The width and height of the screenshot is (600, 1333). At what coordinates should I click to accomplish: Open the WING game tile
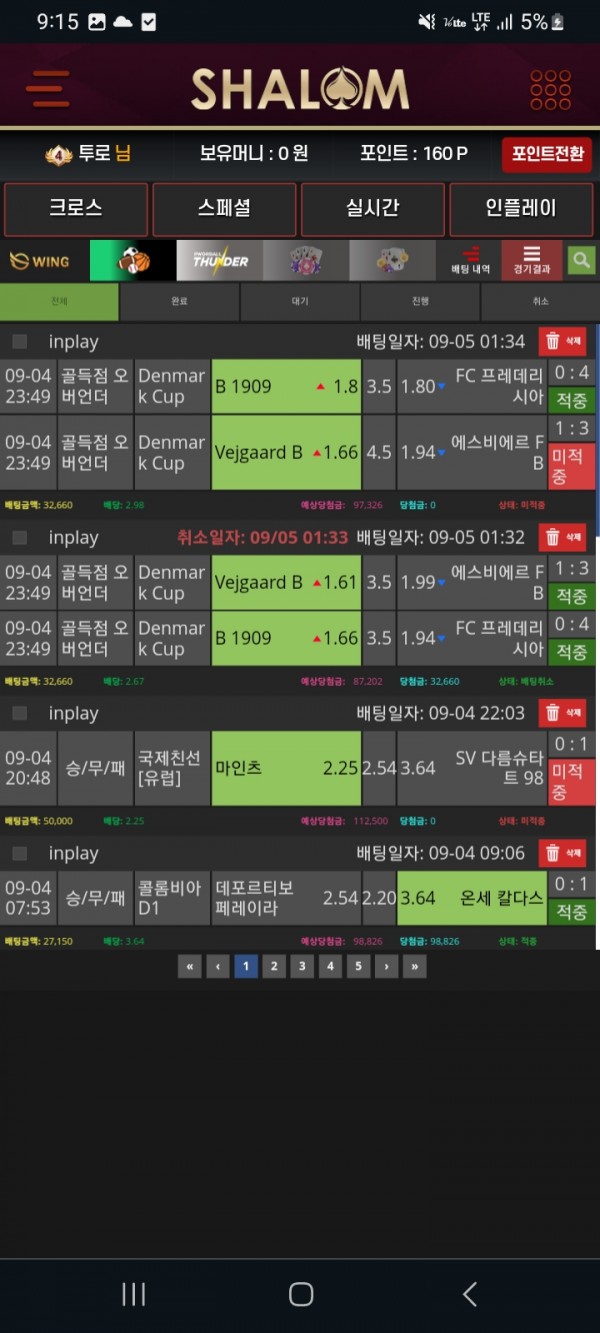[x=42, y=261]
